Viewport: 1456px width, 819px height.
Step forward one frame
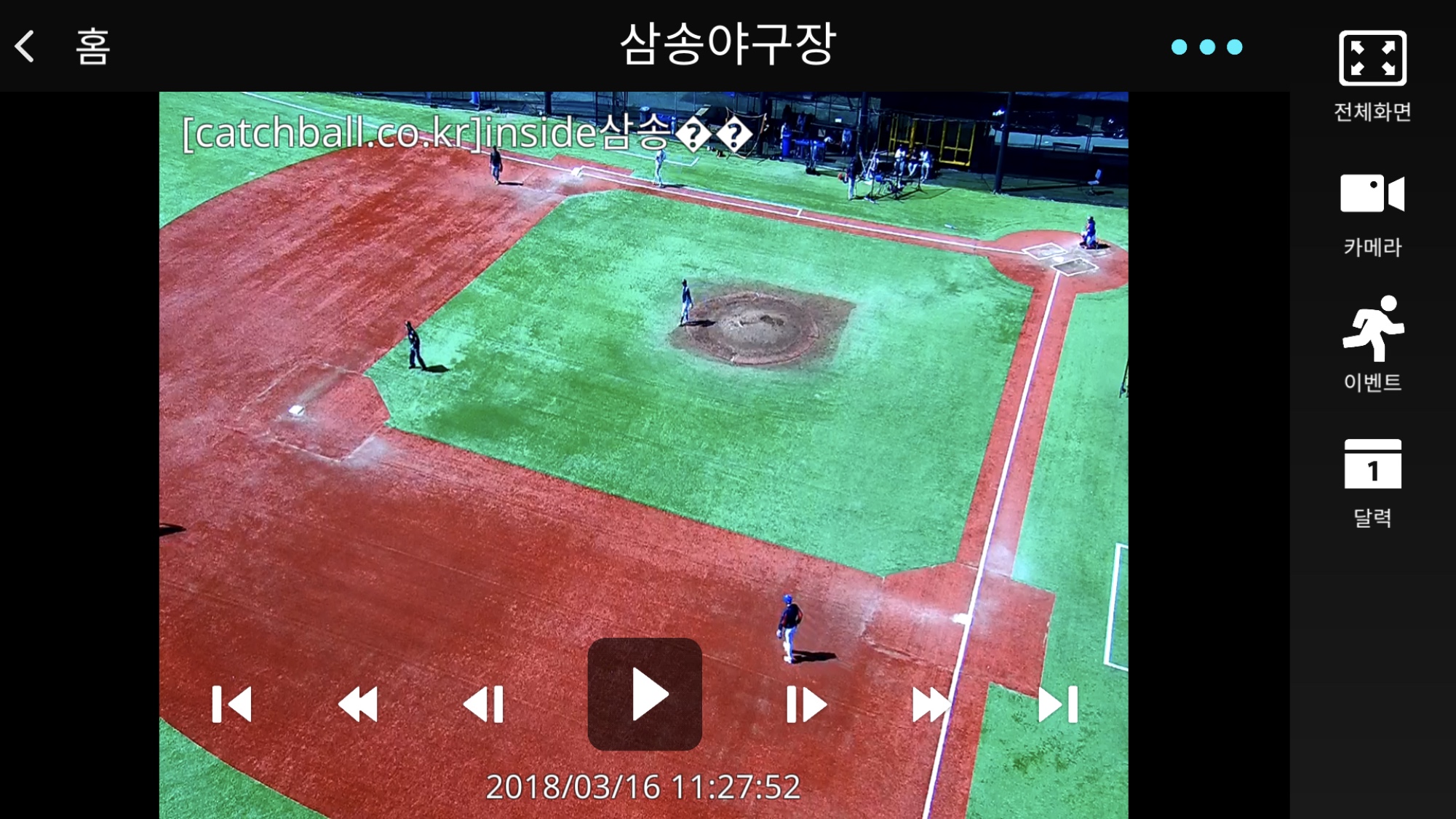tap(806, 705)
